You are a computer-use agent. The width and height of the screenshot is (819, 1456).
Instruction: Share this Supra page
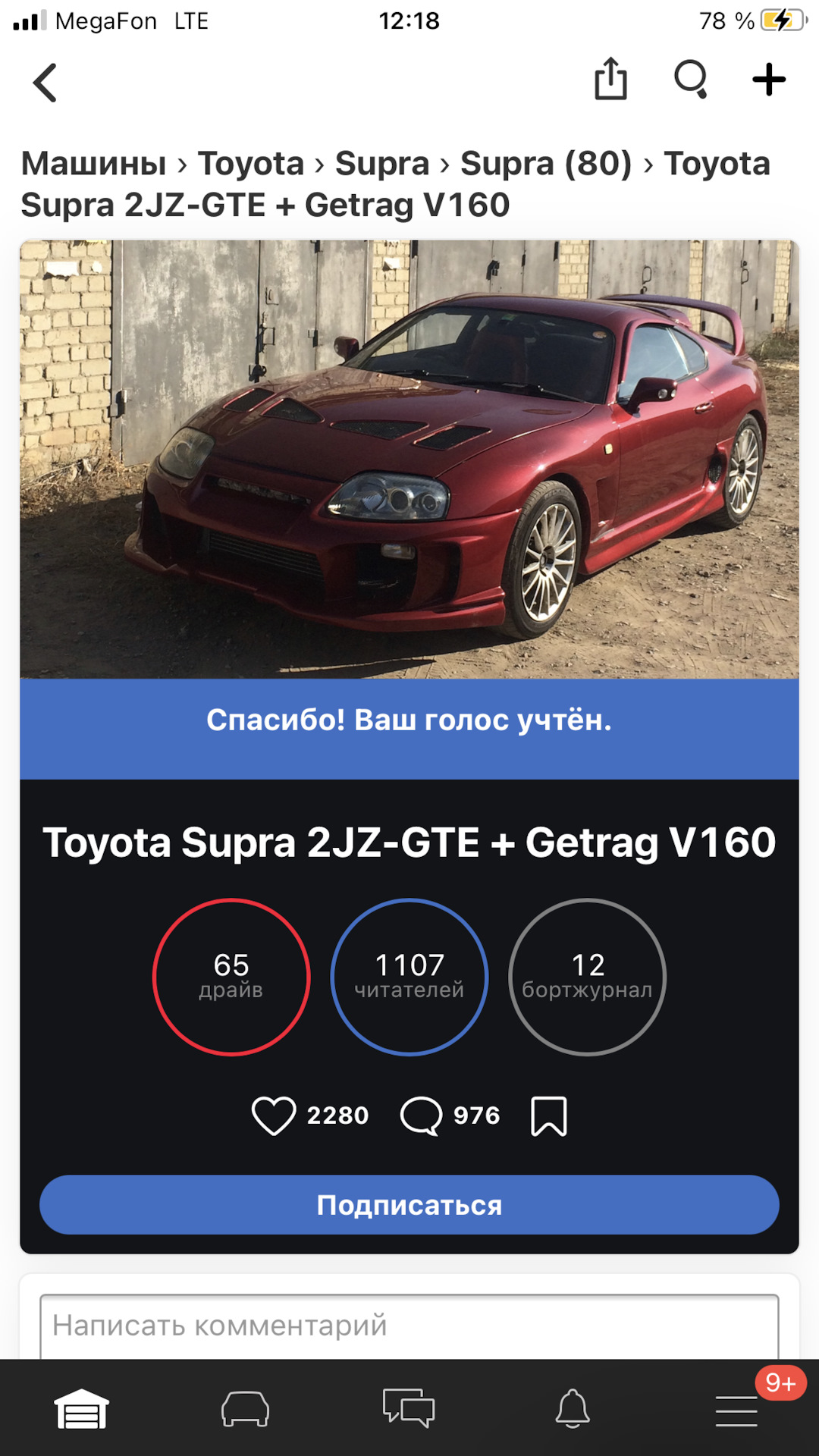coord(610,80)
